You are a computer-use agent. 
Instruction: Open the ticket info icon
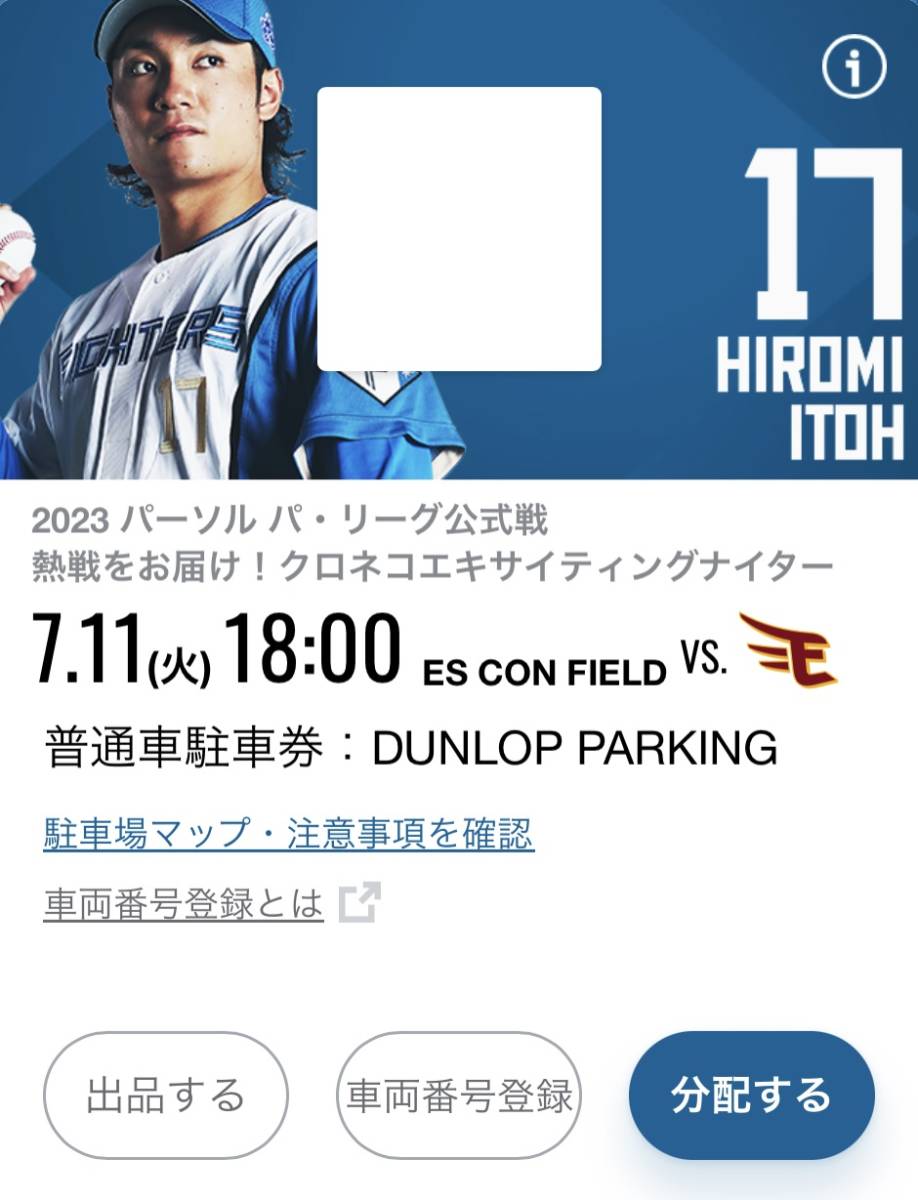click(854, 67)
